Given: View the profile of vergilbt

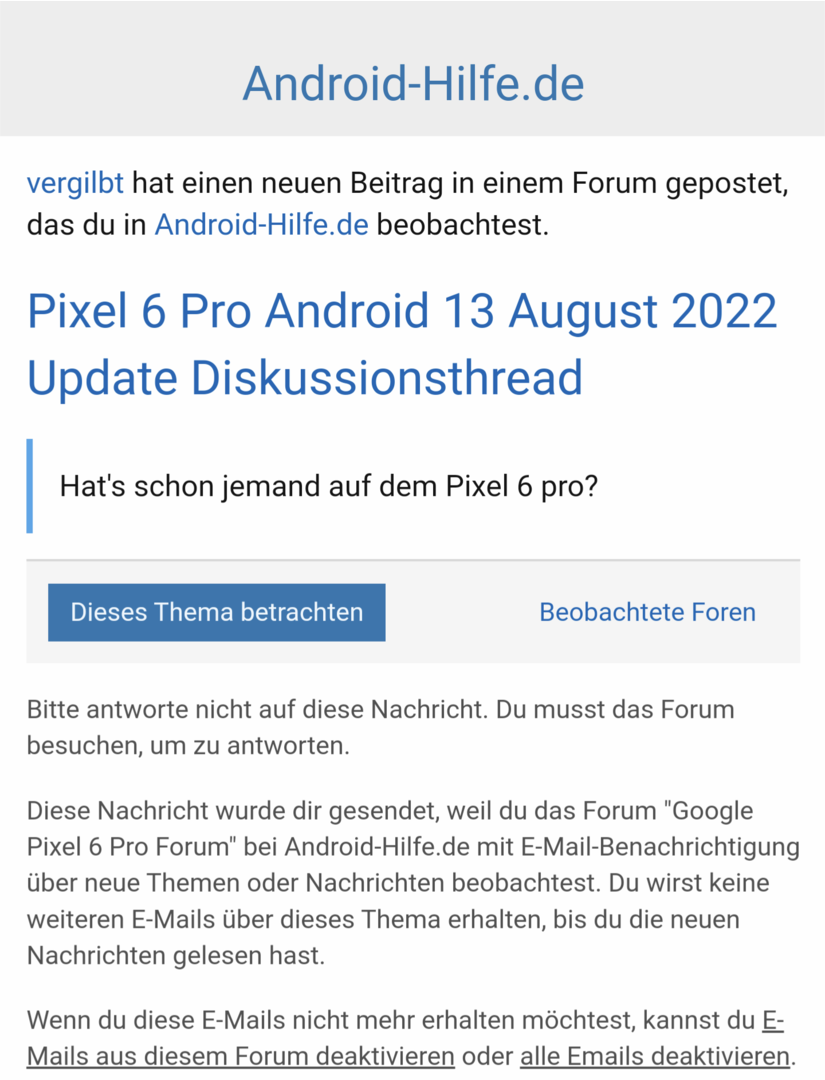Looking at the screenshot, I should [75, 184].
